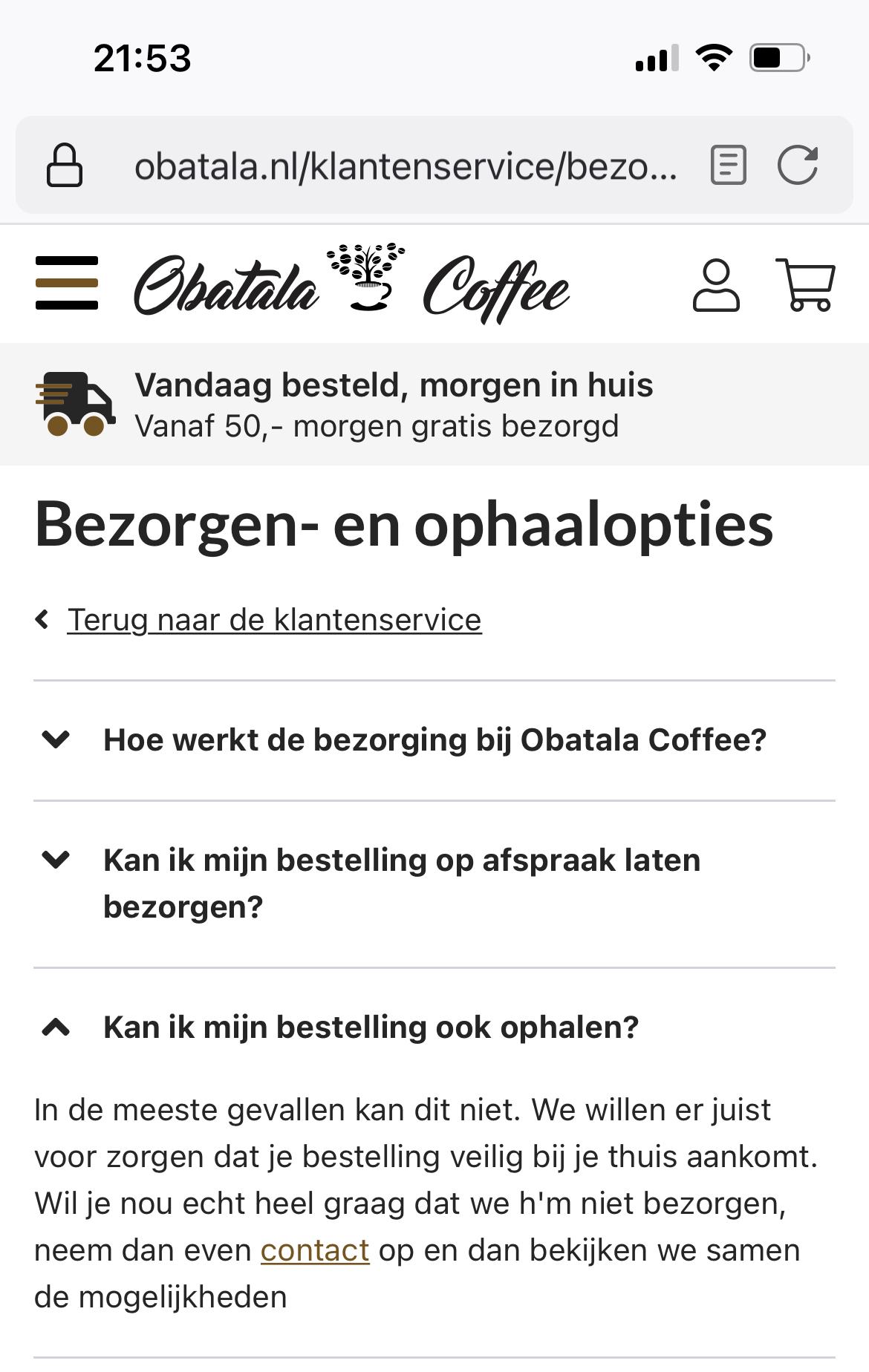Expand 'Hoe werkt de bezorging bij Obatala Coffee?'

coord(434,740)
